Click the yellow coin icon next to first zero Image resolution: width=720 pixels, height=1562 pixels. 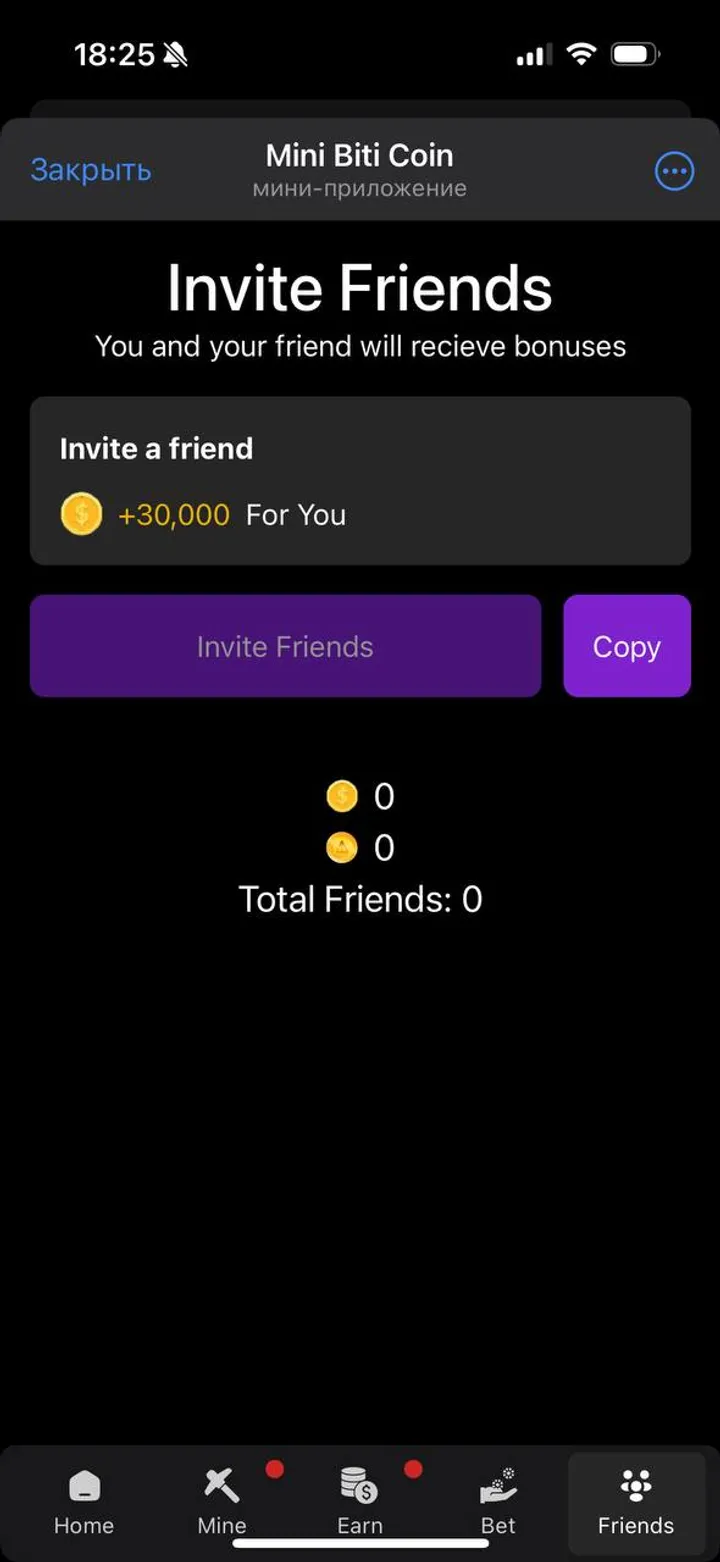(344, 796)
